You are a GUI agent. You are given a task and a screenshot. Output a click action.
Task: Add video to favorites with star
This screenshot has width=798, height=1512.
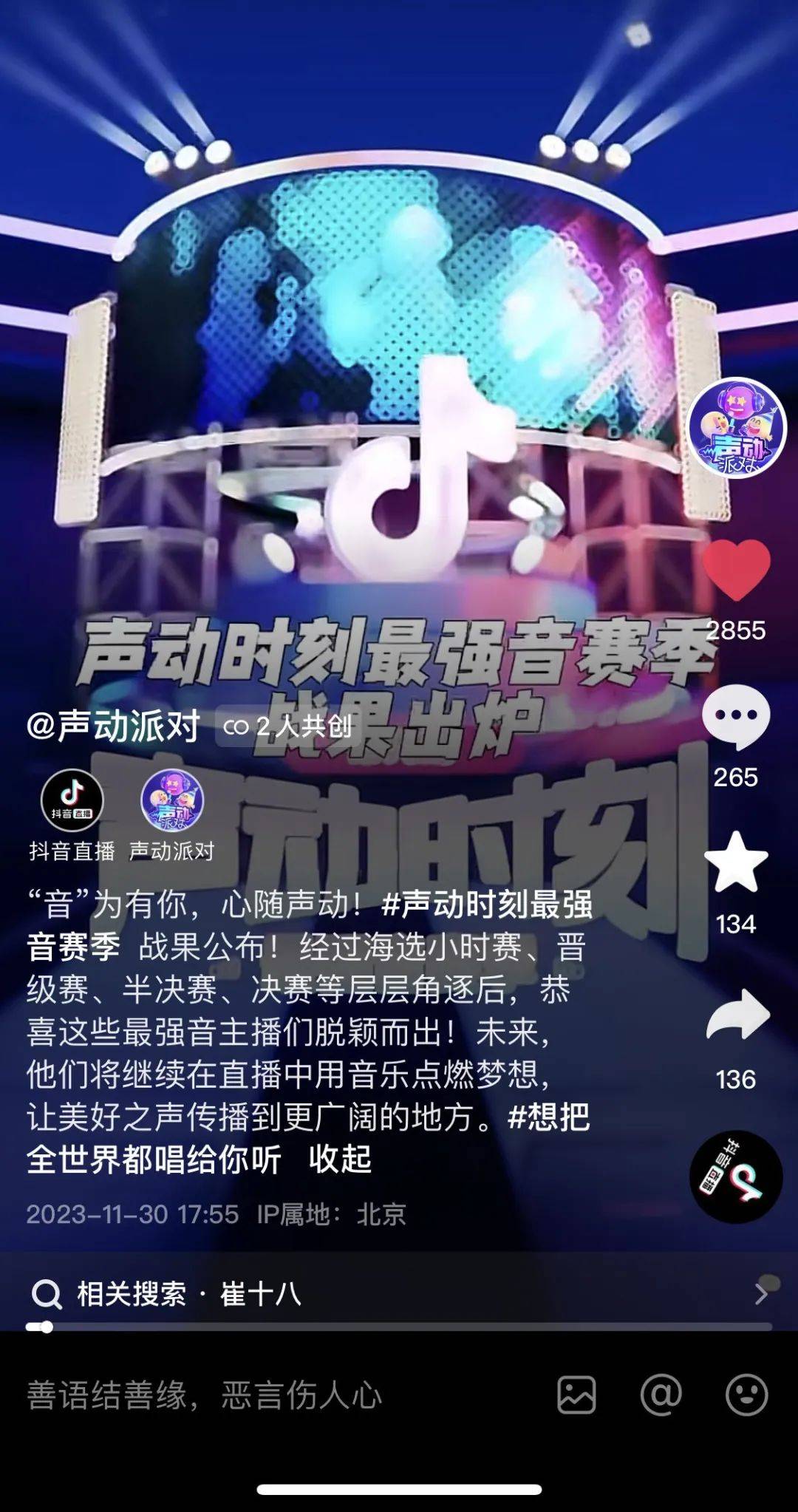[736, 862]
